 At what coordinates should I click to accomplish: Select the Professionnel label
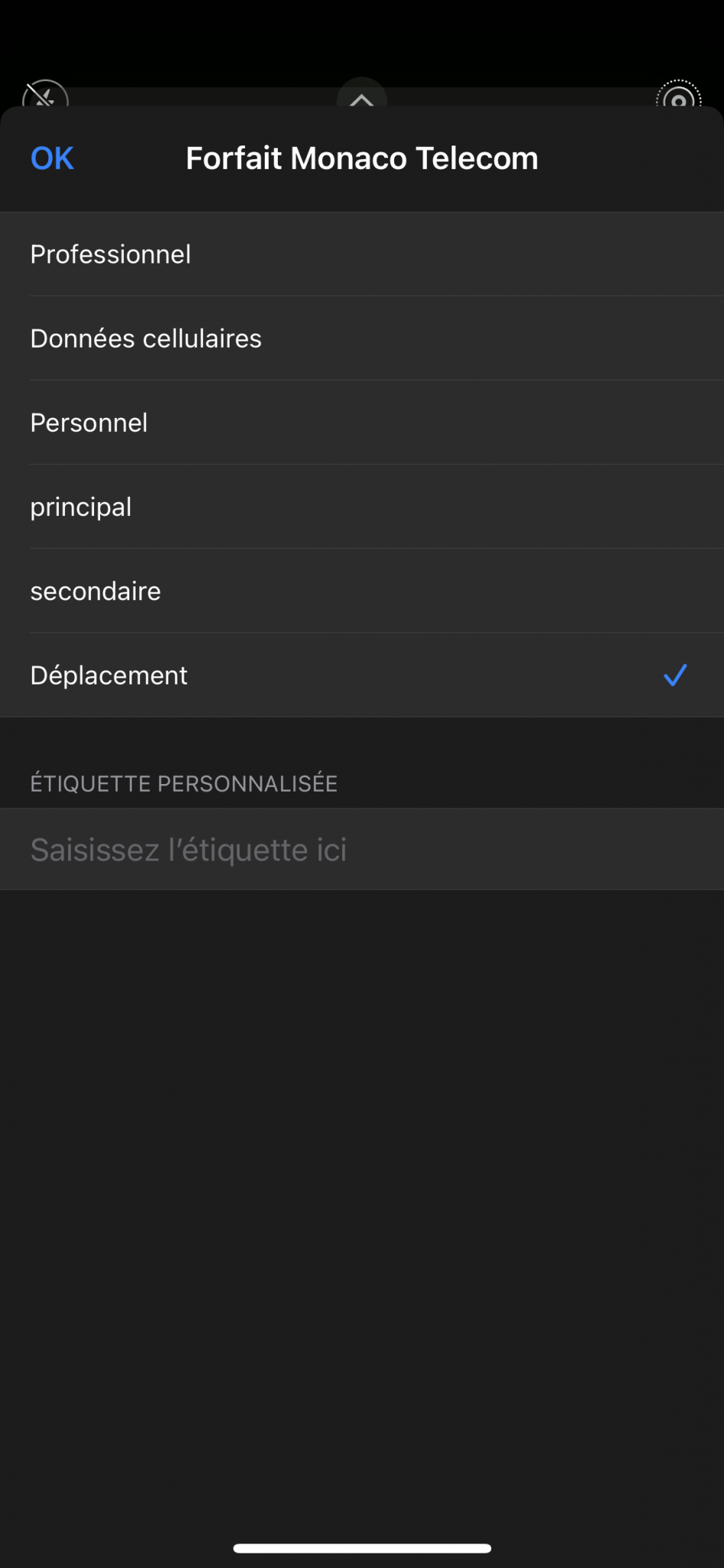coord(110,253)
